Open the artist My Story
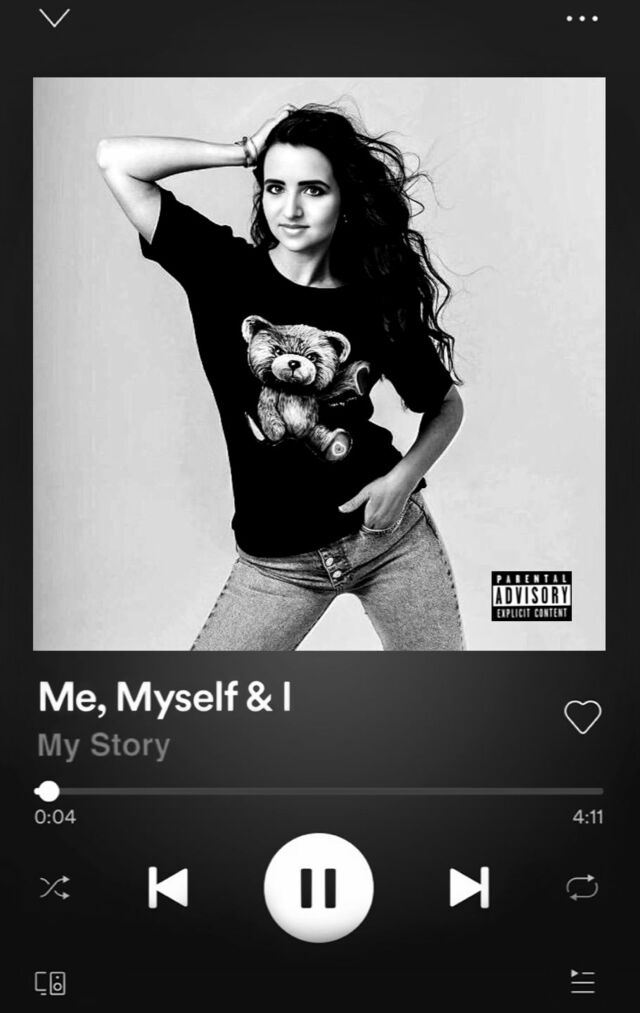 [x=104, y=745]
